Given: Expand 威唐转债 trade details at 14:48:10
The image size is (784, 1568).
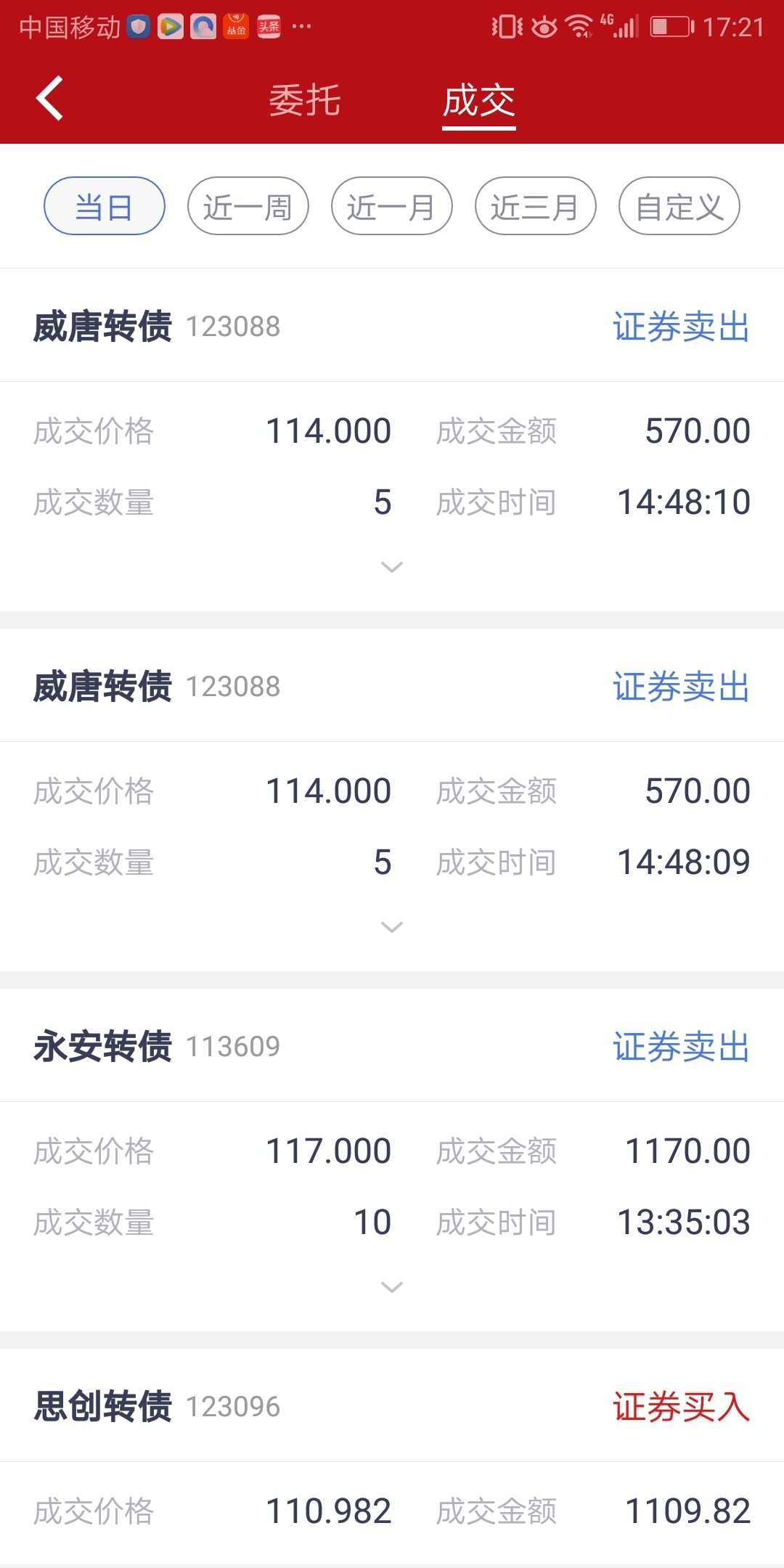Looking at the screenshot, I should tap(392, 568).
